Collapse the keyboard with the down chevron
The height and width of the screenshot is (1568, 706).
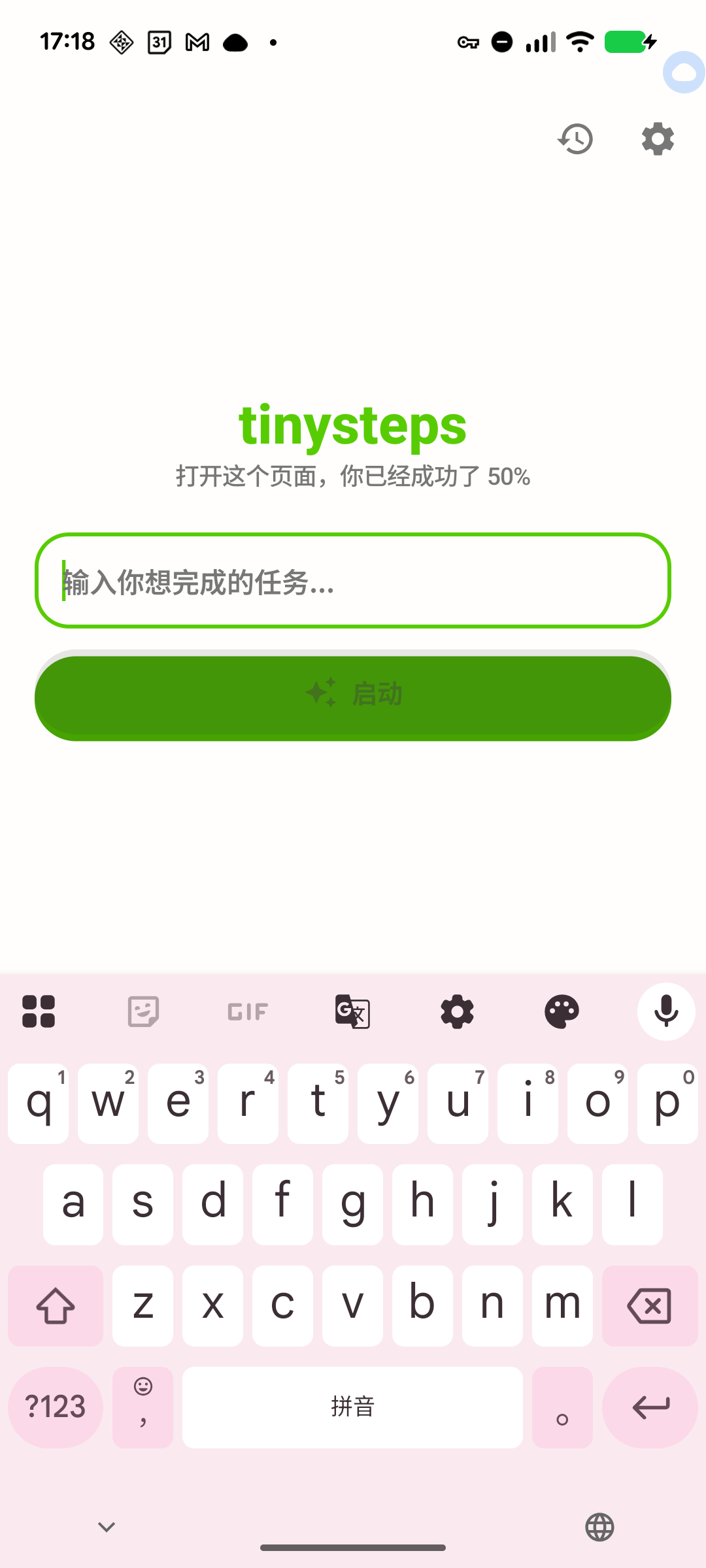pos(106,1527)
